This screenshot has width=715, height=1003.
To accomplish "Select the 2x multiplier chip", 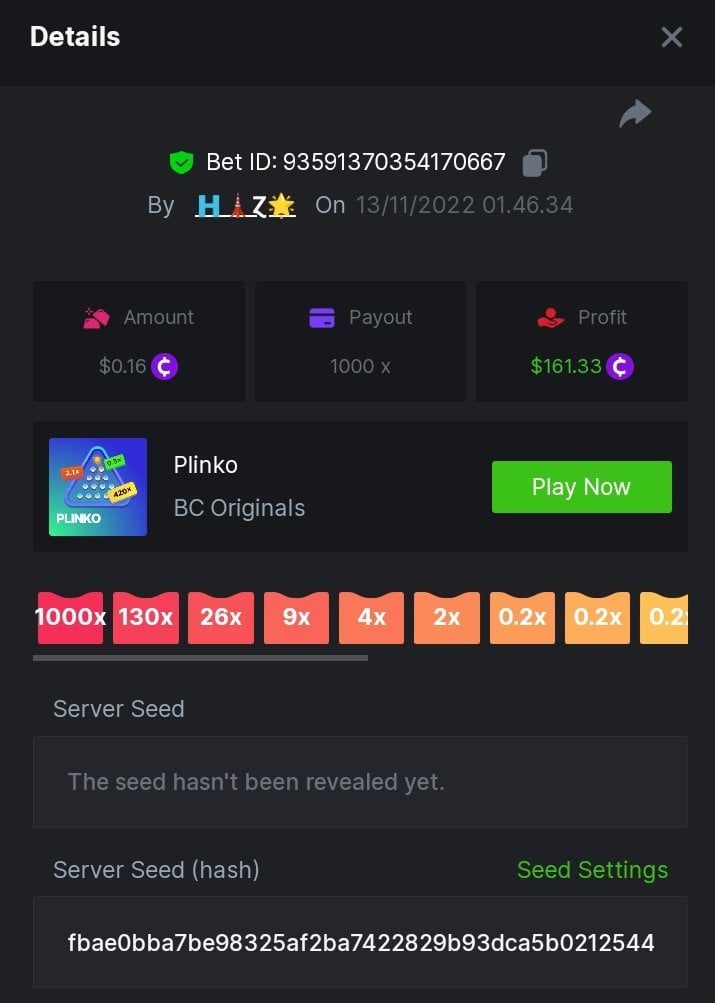I will (447, 617).
